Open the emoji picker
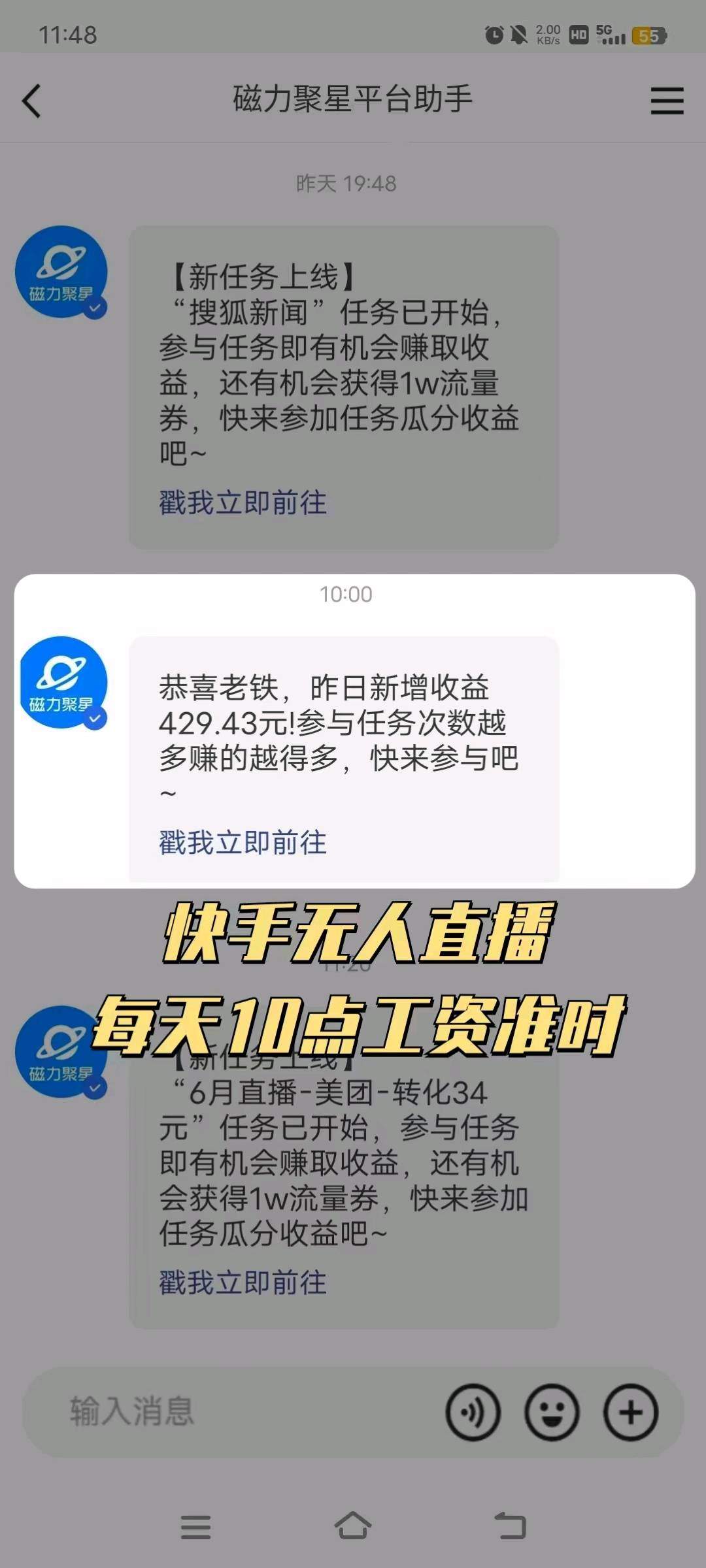 click(x=552, y=1413)
